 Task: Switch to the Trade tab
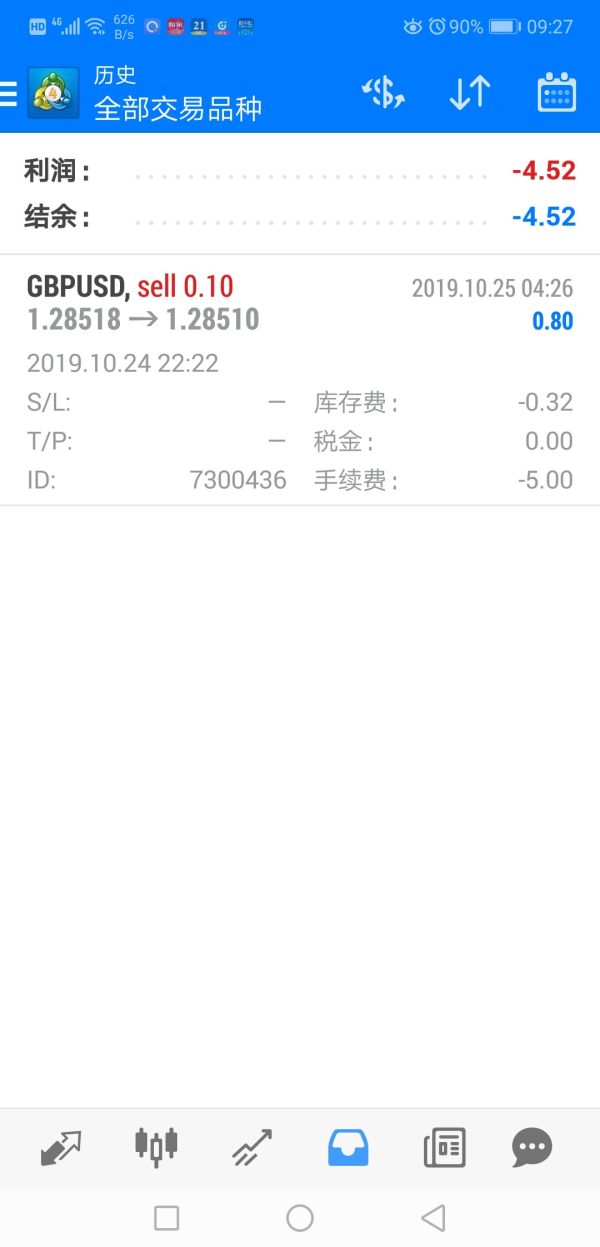[252, 1147]
